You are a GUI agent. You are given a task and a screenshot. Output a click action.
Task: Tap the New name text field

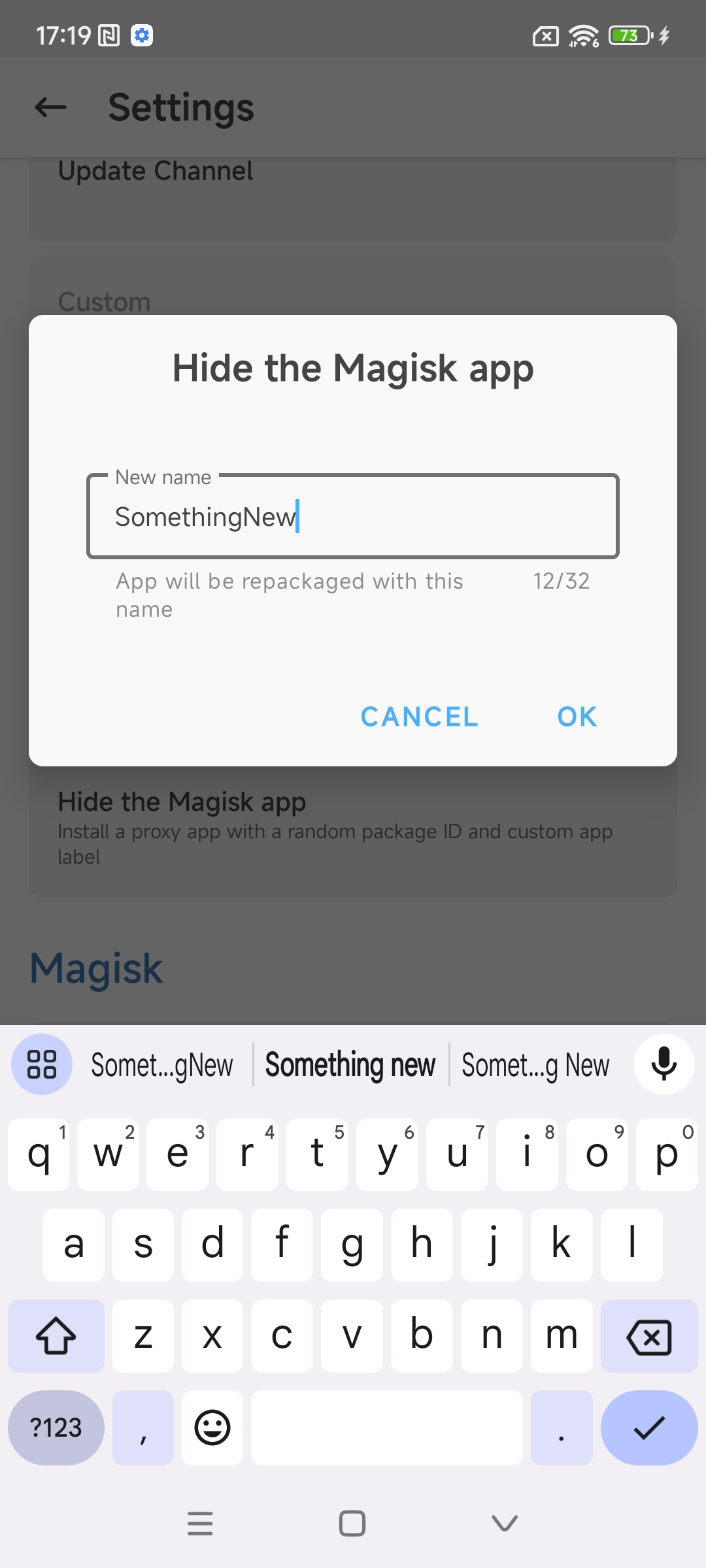(x=353, y=517)
